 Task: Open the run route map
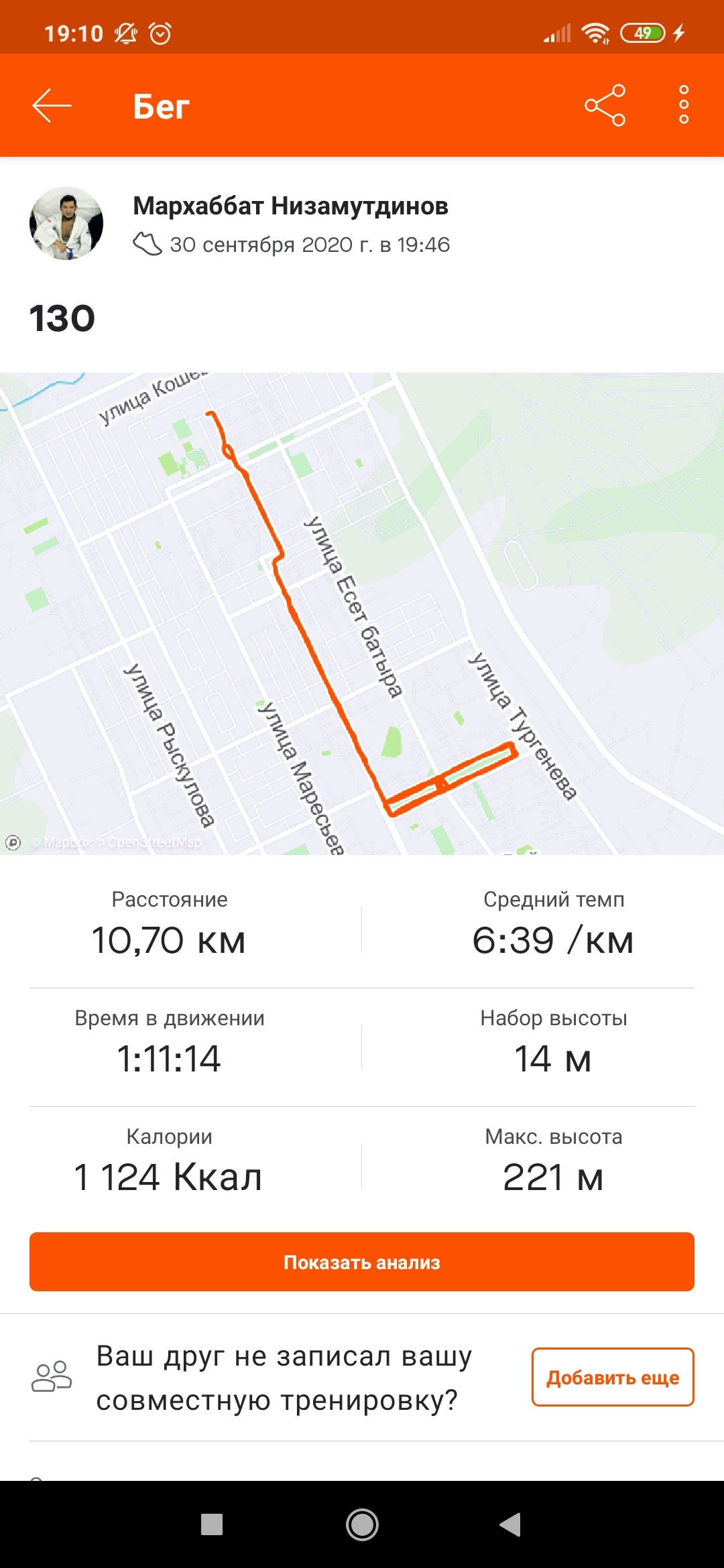click(362, 613)
